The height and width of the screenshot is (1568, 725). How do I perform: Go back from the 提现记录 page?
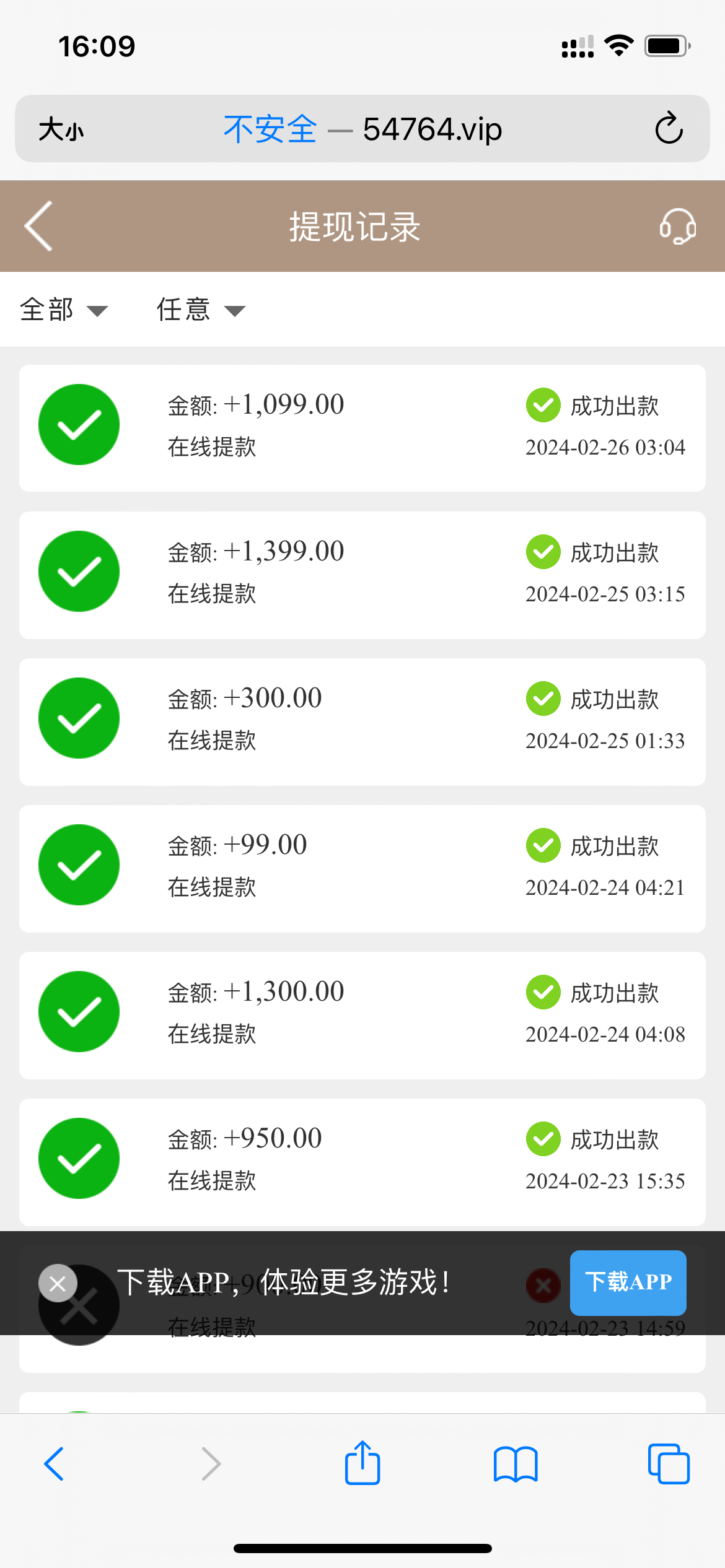click(x=38, y=226)
